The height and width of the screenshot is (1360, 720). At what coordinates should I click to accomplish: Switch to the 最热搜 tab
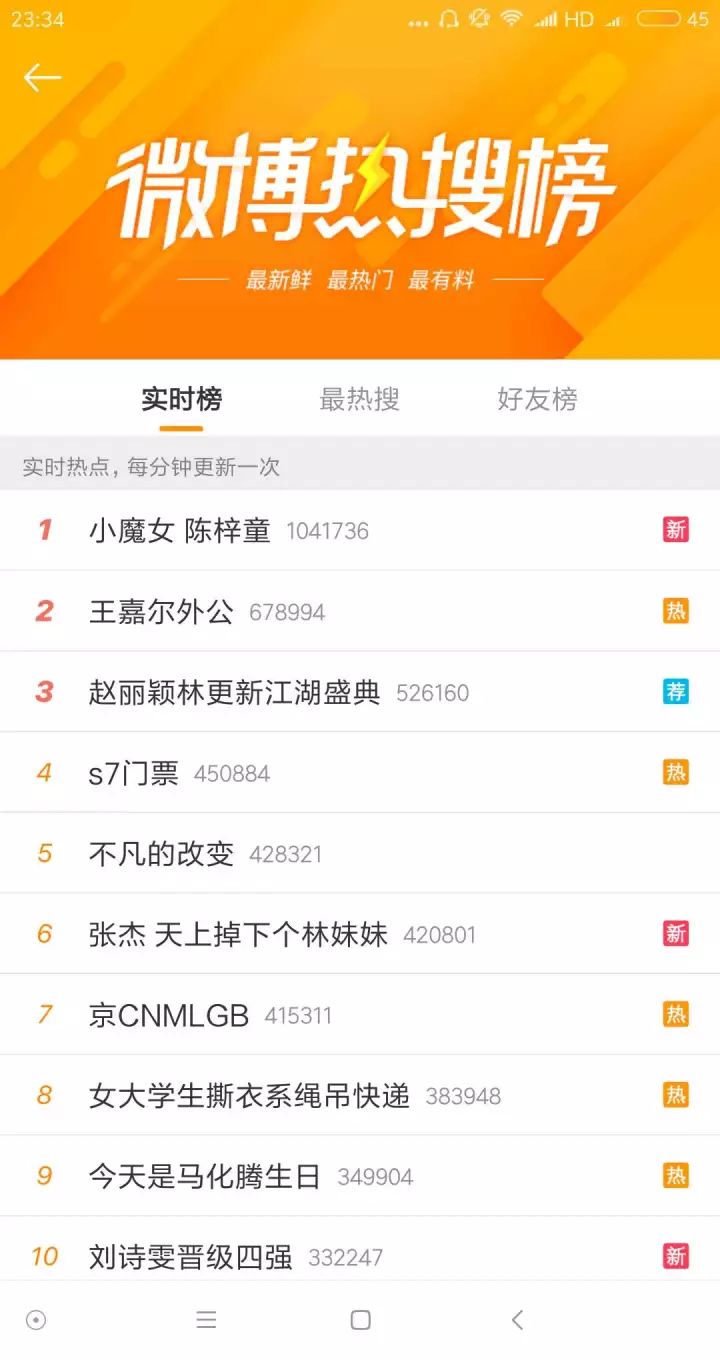[x=359, y=399]
